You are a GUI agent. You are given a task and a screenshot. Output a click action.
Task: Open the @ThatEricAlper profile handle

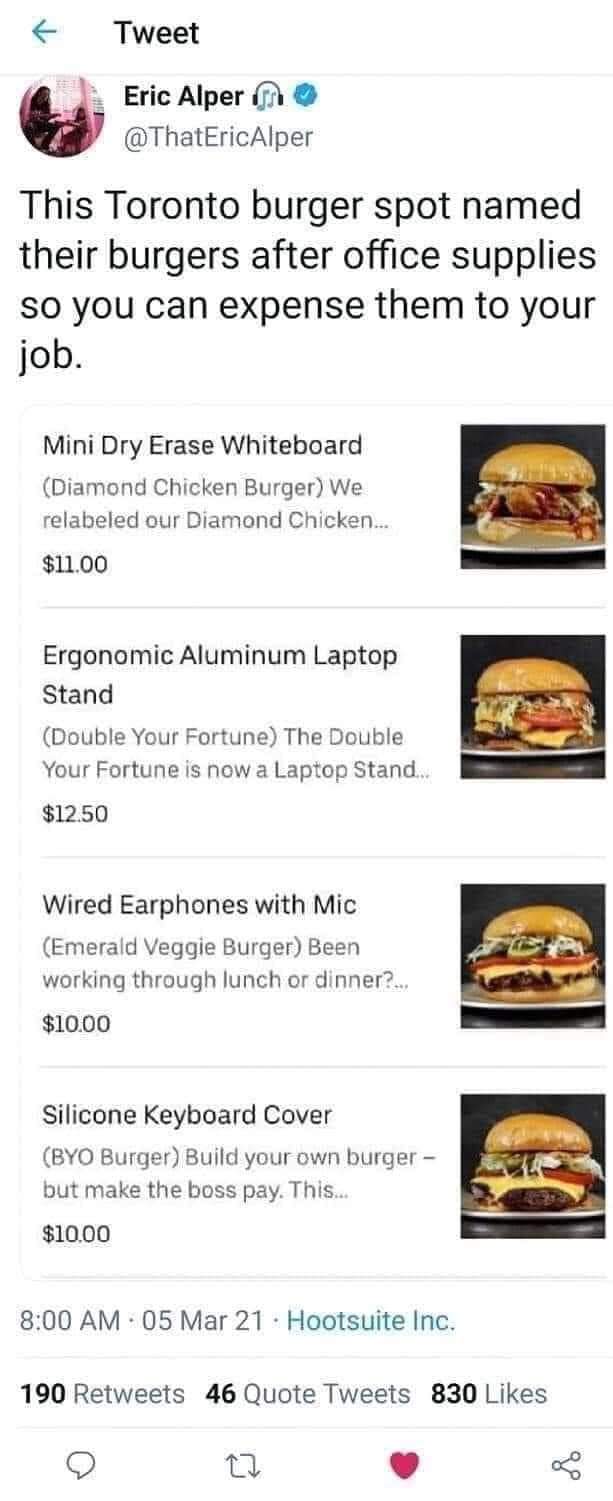(218, 138)
